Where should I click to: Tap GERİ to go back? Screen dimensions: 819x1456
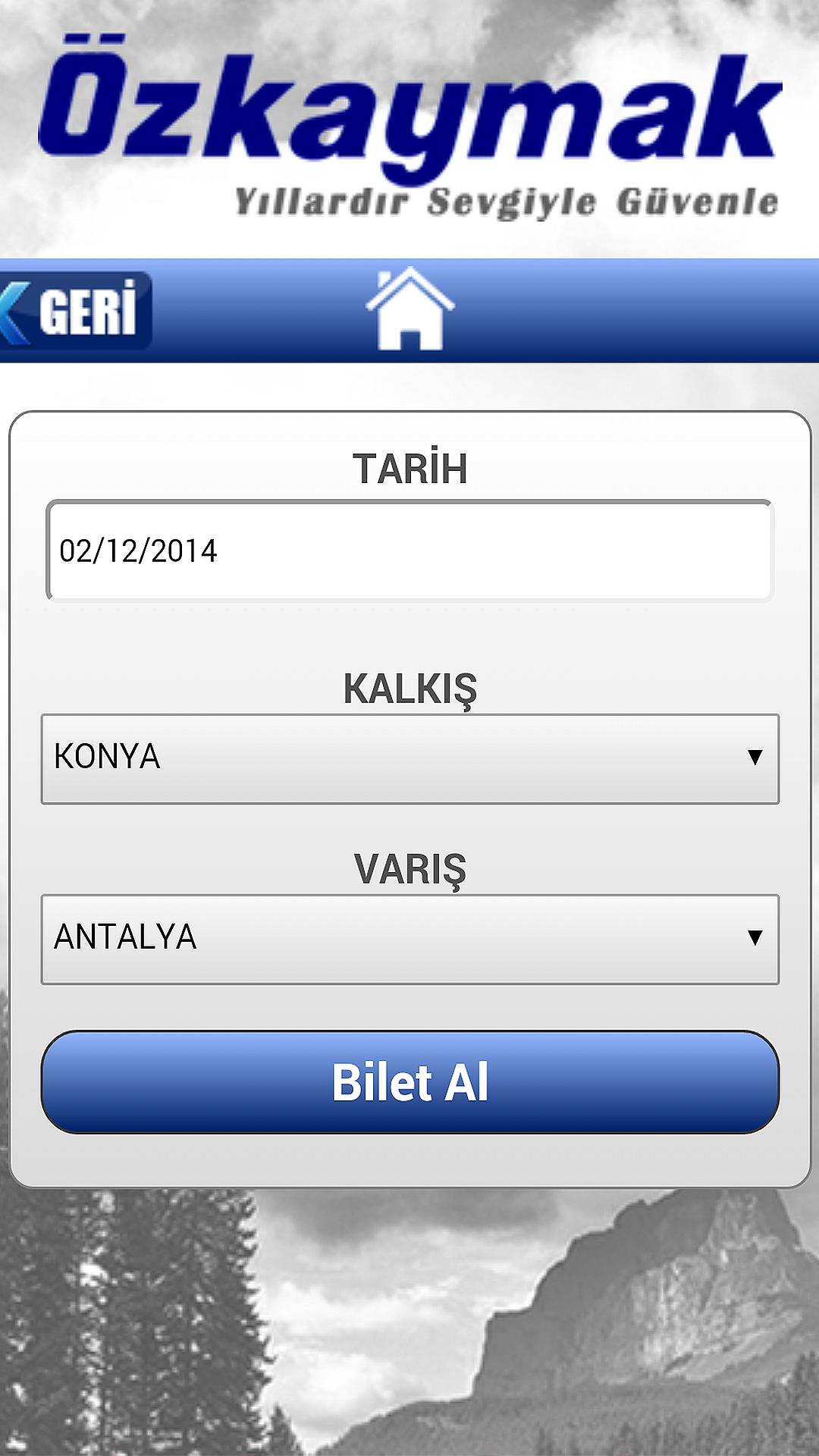(x=83, y=311)
